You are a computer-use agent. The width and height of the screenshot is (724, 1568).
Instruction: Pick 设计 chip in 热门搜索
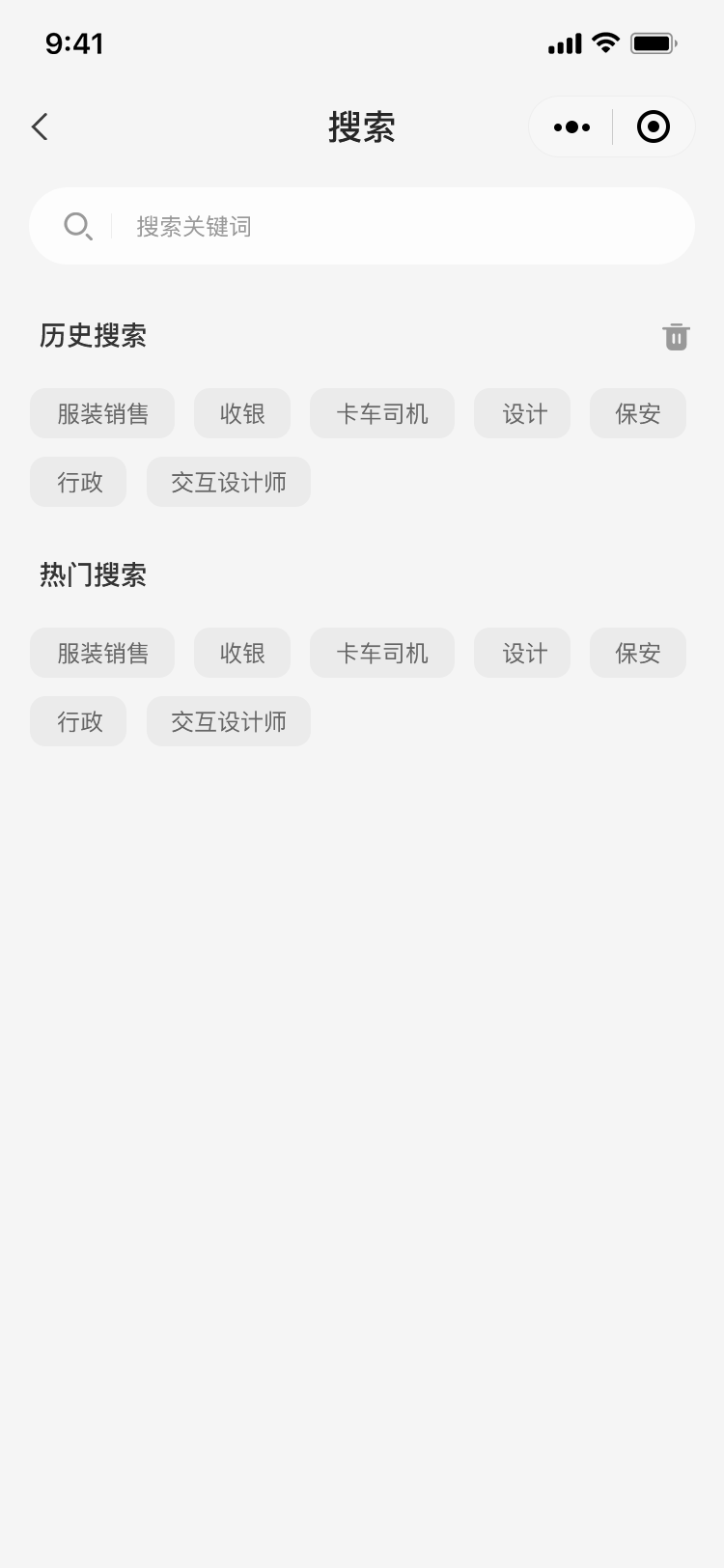(x=522, y=653)
